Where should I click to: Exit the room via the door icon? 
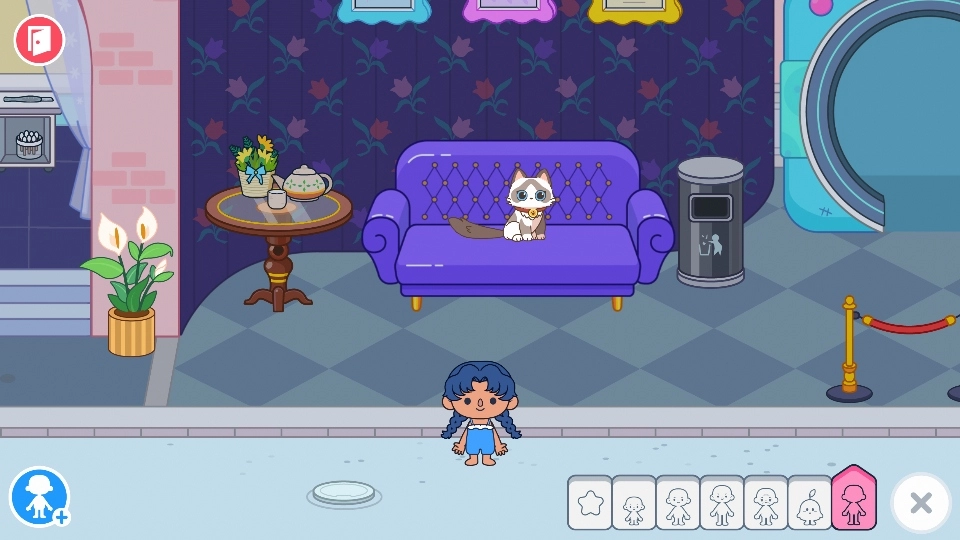(x=39, y=40)
